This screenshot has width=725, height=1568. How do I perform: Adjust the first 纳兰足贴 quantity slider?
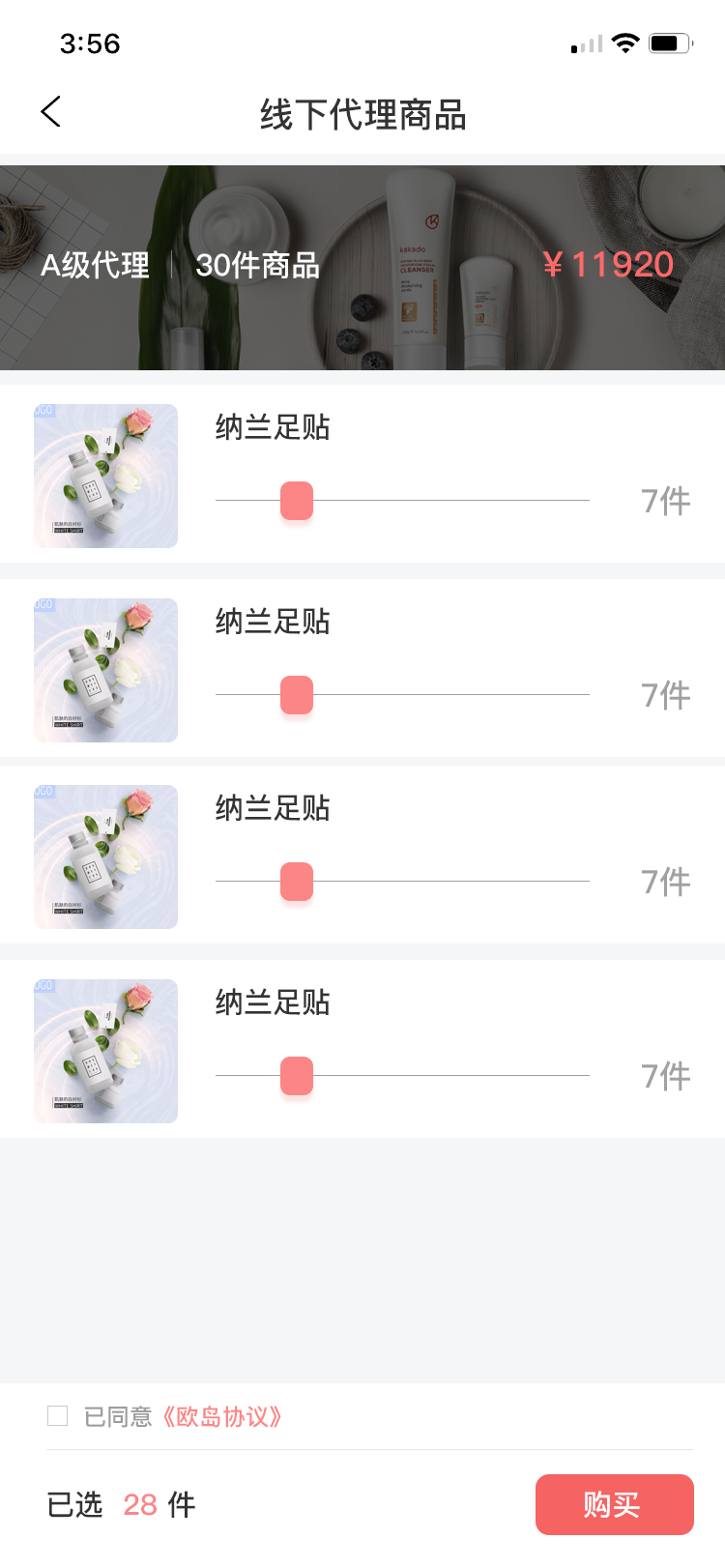[297, 502]
